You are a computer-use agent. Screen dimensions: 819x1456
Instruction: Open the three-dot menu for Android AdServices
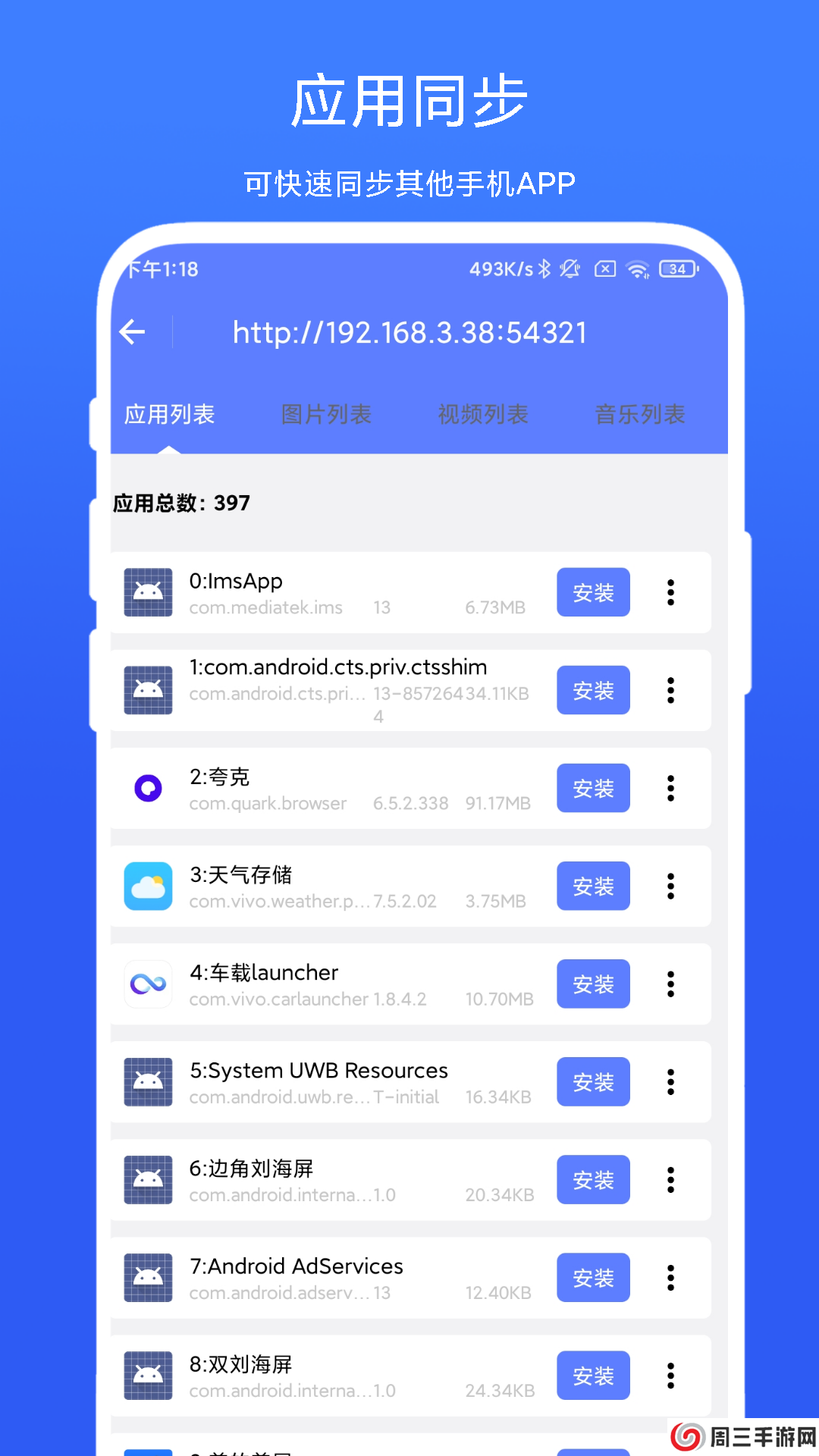coord(670,1278)
